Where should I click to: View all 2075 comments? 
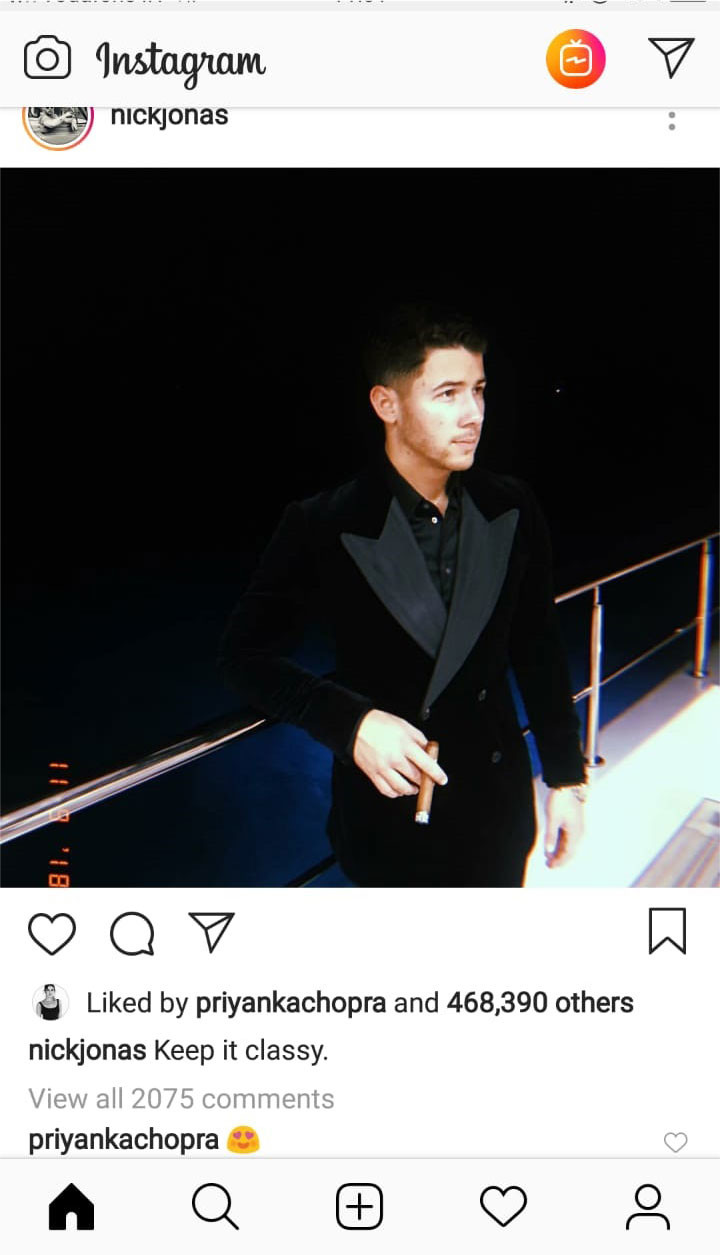pyautogui.click(x=181, y=1099)
